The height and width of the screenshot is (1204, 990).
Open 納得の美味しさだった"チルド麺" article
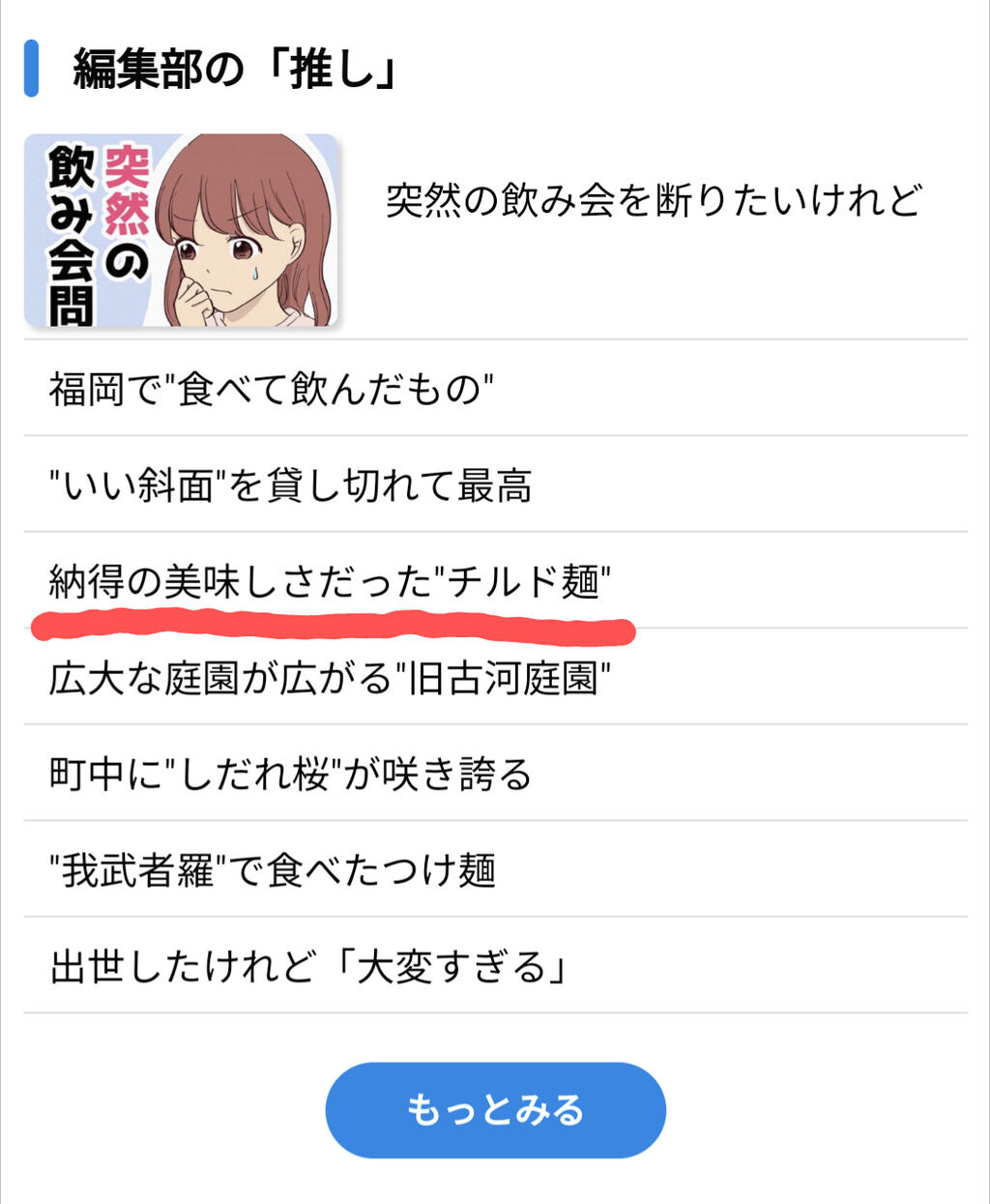pos(495,580)
